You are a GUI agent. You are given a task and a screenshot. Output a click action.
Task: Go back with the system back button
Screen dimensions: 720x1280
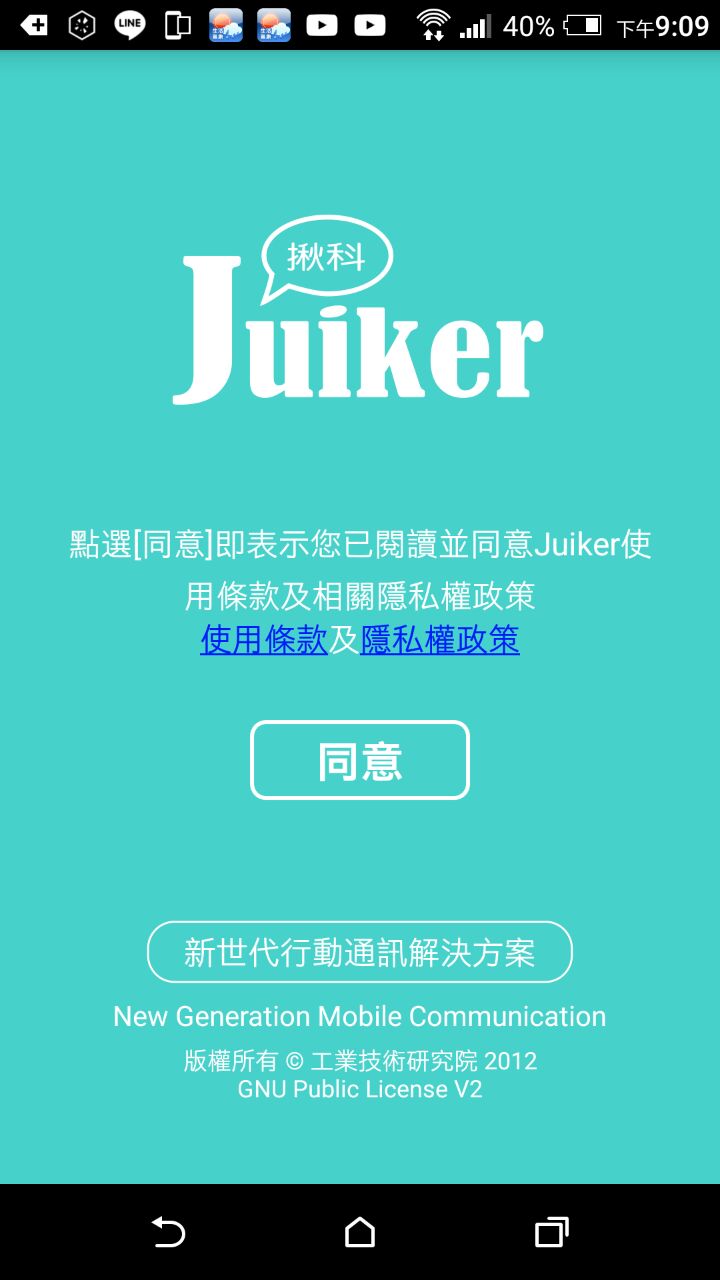click(x=168, y=1232)
